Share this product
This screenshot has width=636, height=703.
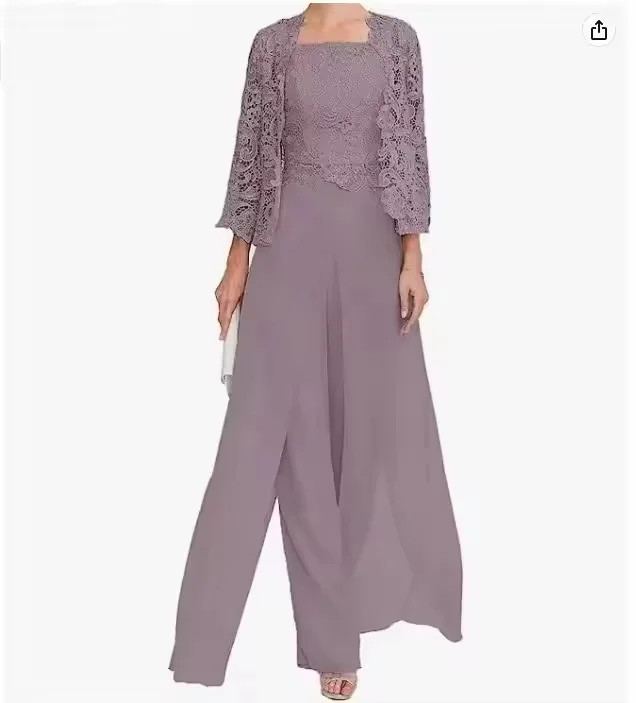598,30
